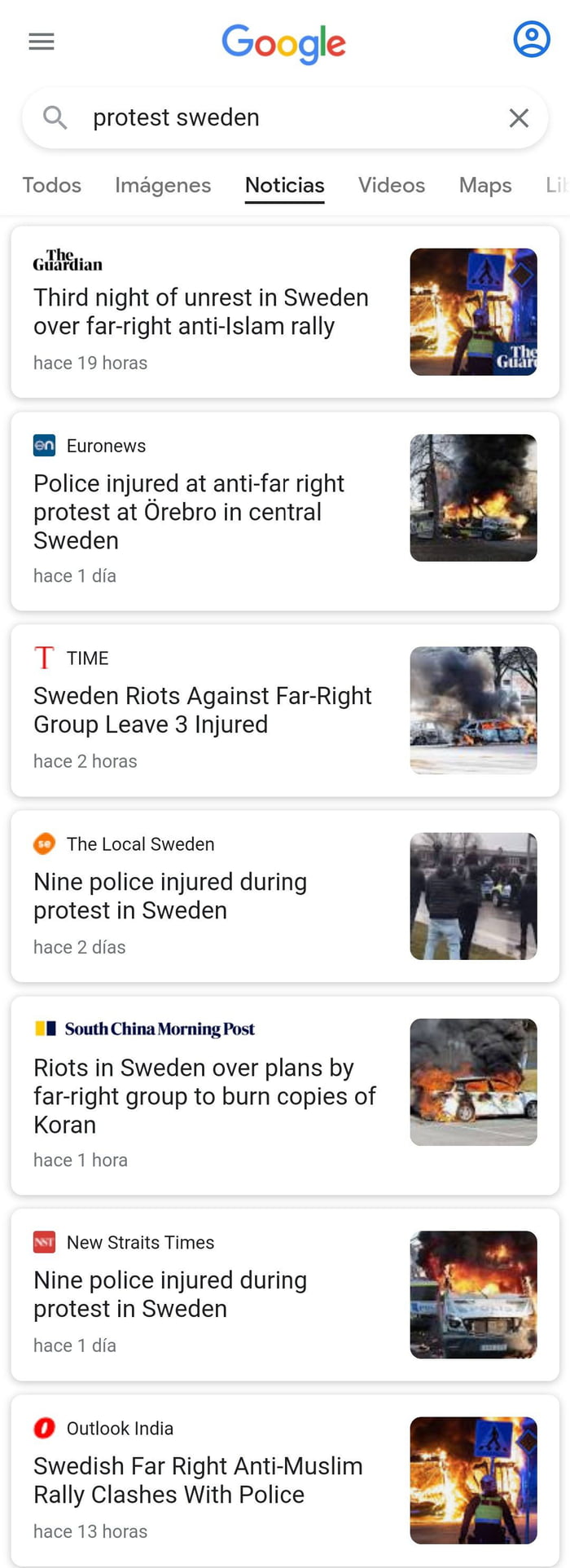Open the Google account profile icon
The width and height of the screenshot is (570, 1568).
pos(531,39)
